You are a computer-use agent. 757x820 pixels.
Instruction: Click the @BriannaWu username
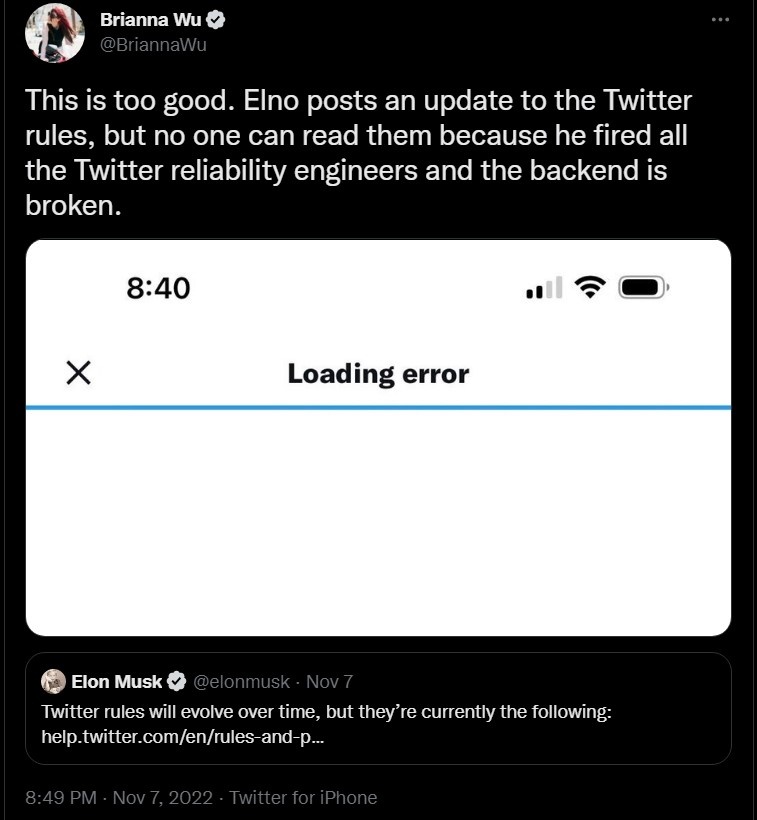(155, 44)
